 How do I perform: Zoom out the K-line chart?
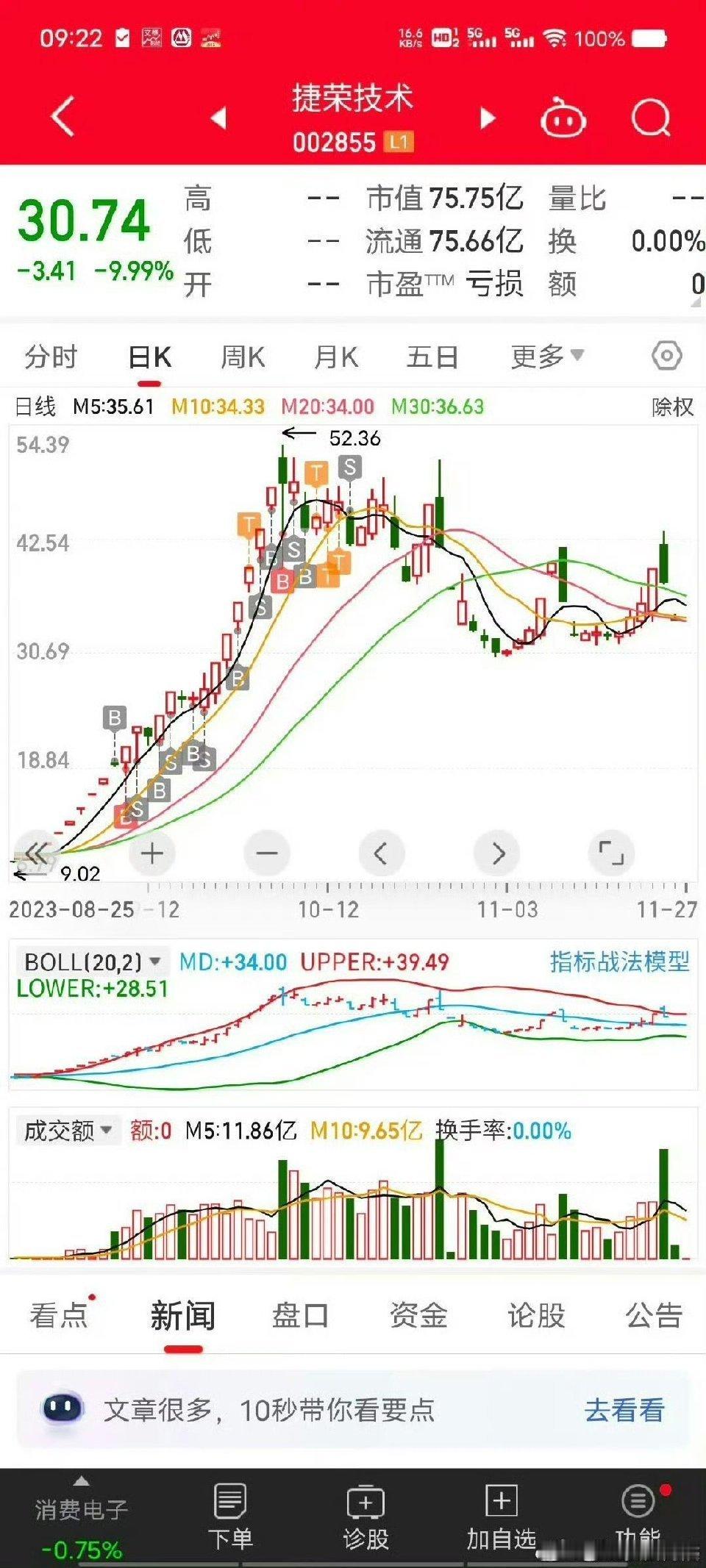pyautogui.click(x=267, y=853)
